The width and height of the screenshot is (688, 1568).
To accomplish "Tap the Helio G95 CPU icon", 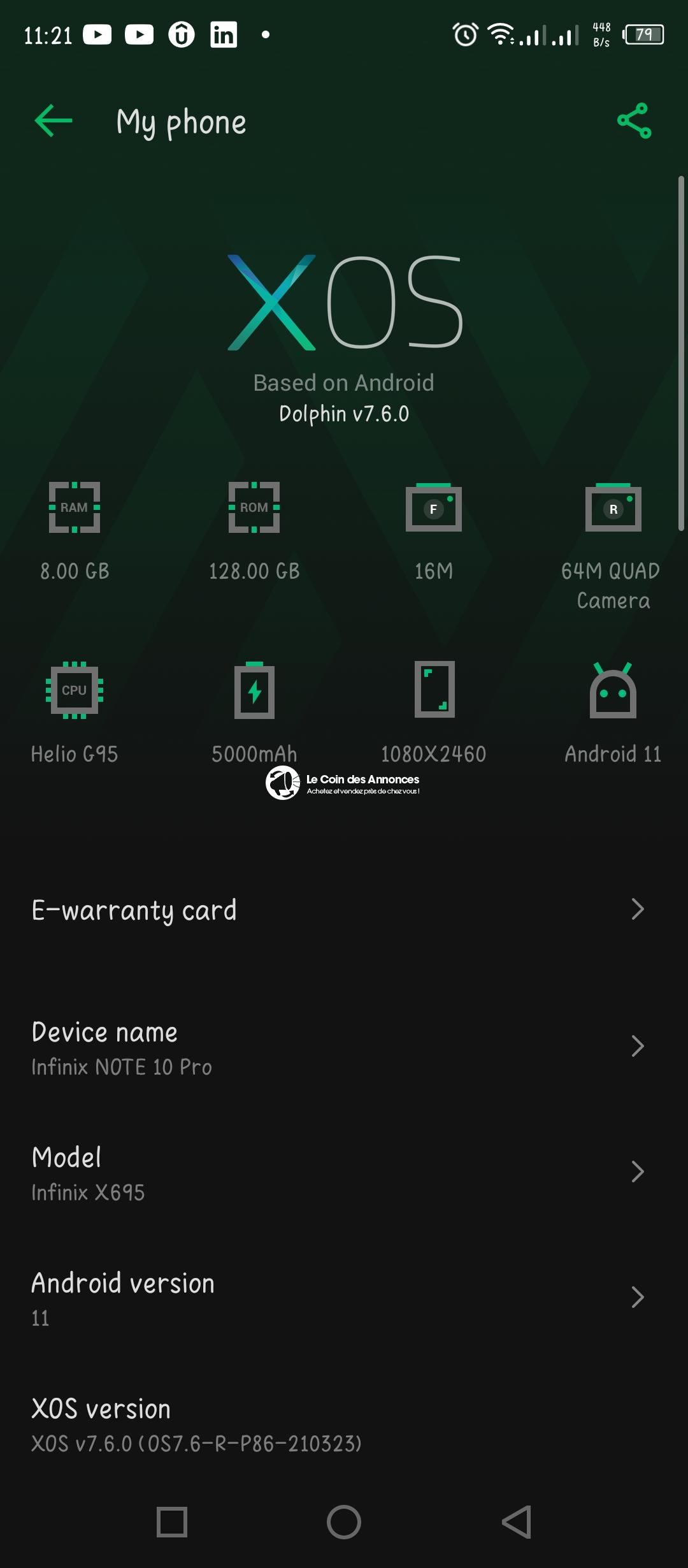I will coord(75,690).
